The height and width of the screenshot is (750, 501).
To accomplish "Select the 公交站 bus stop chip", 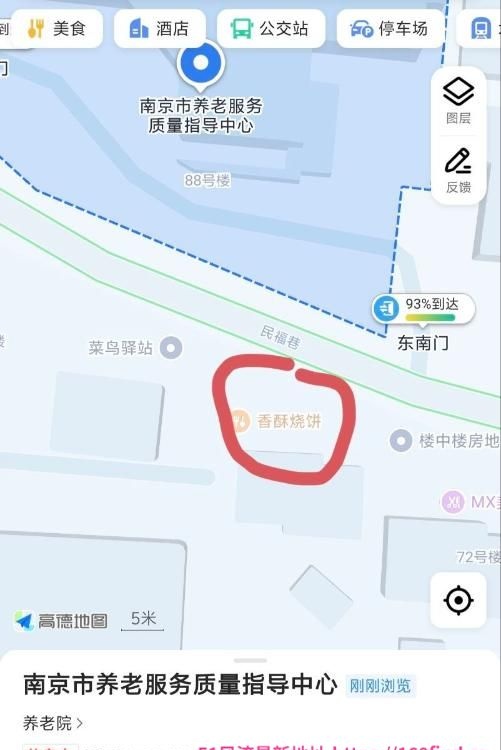I will 271,29.
